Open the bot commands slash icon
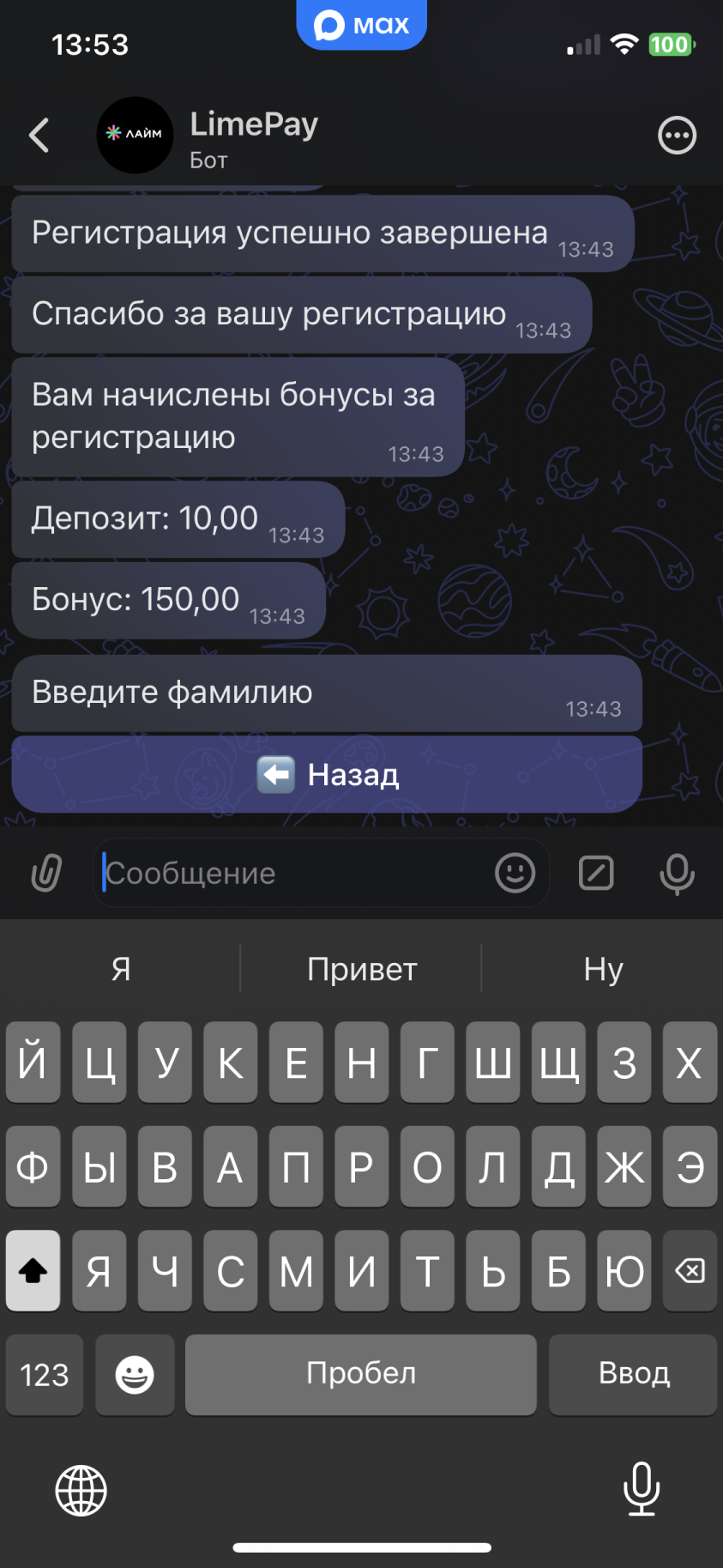Viewport: 723px width, 1568px height. 596,874
